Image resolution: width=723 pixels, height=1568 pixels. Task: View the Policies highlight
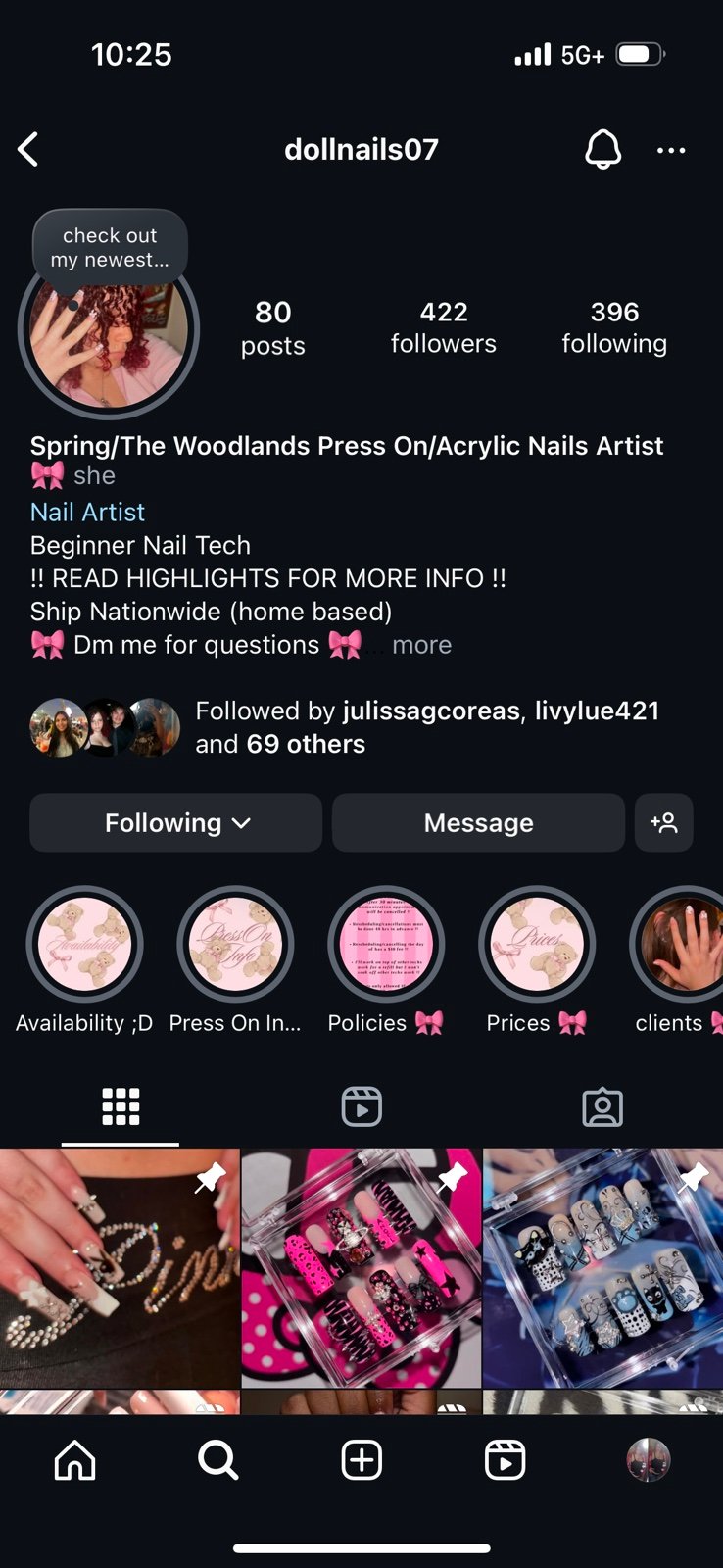pyautogui.click(x=386, y=945)
